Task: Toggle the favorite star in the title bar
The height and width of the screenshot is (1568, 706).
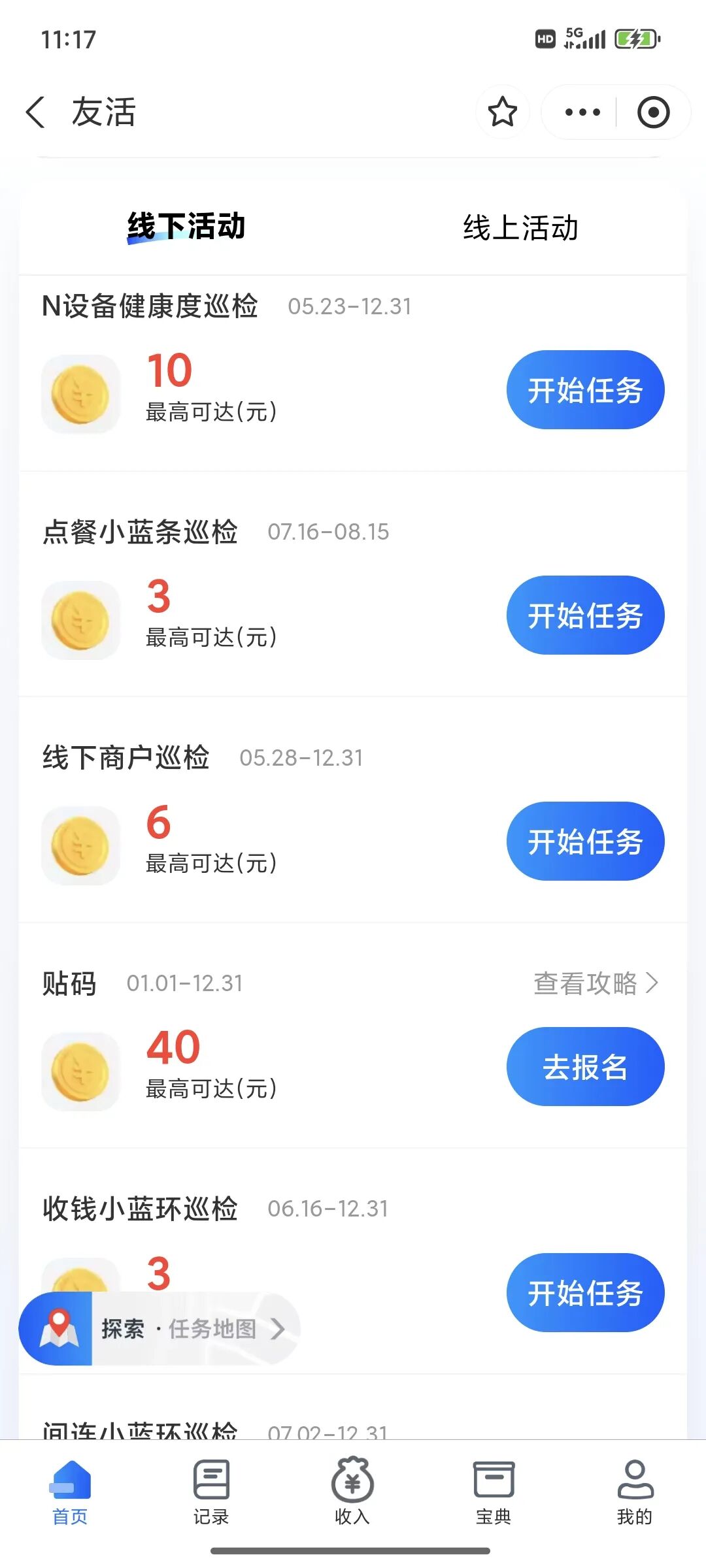Action: pyautogui.click(x=503, y=112)
